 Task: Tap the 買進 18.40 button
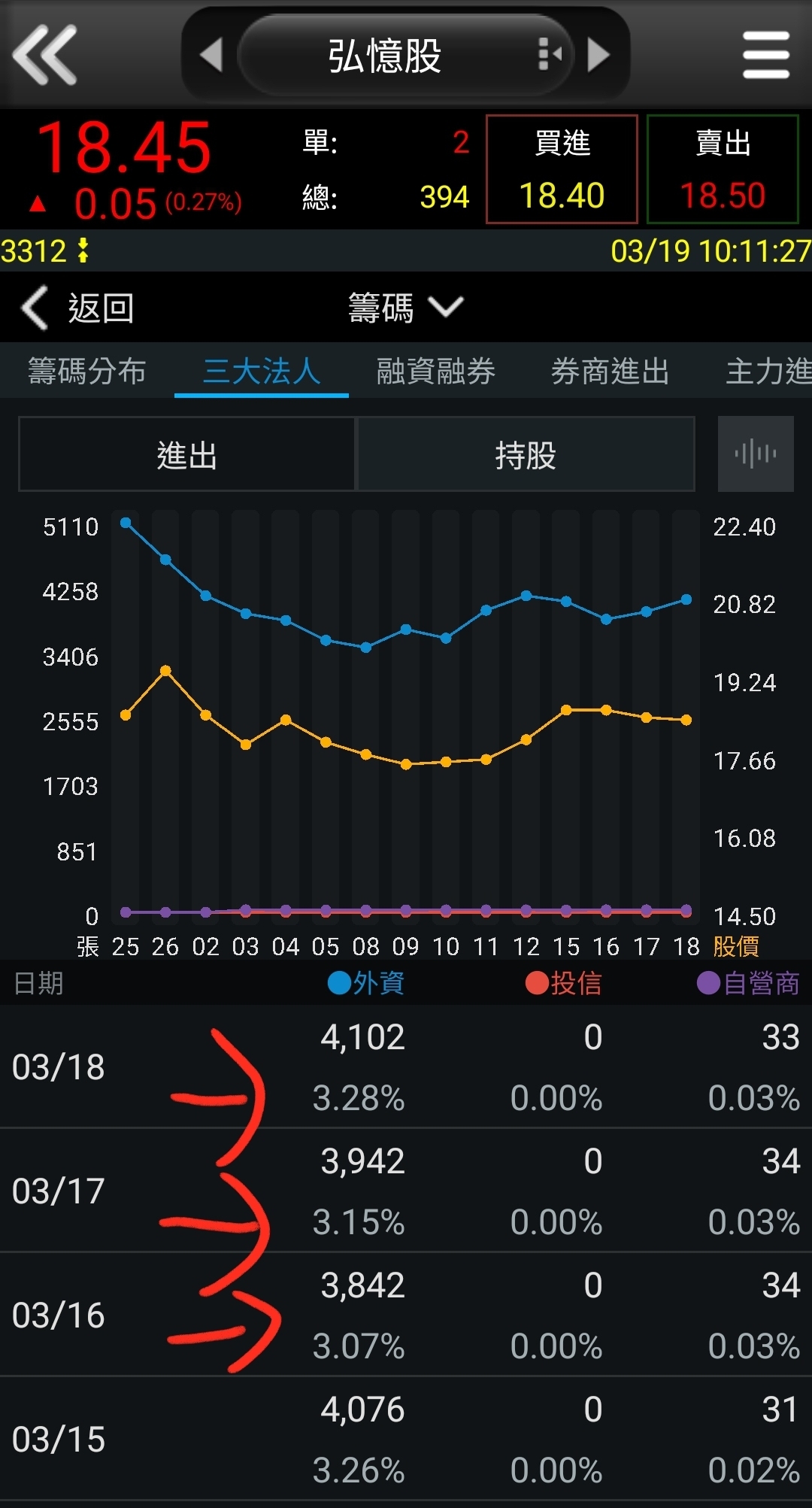click(562, 169)
